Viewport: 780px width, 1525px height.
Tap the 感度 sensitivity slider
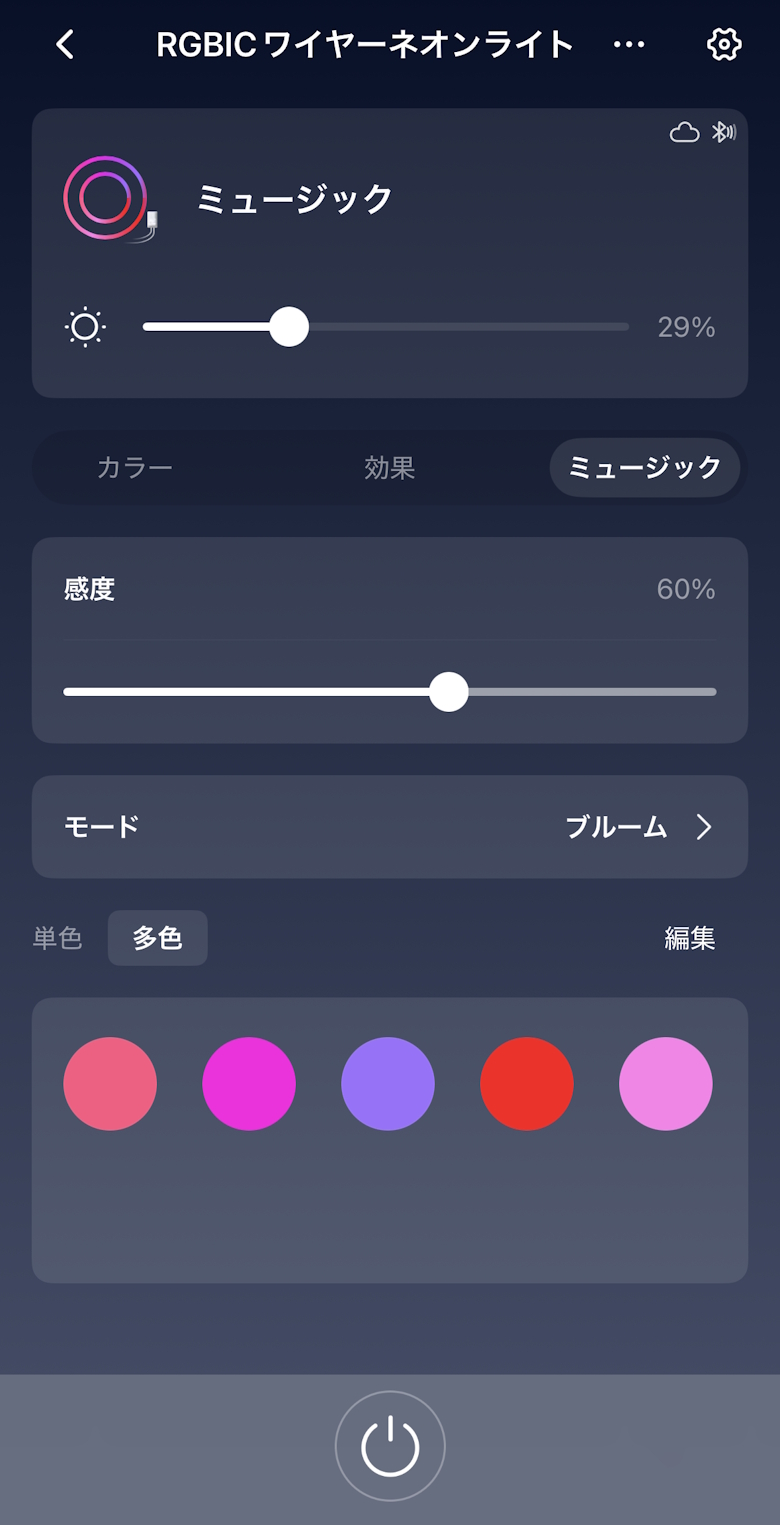point(390,691)
